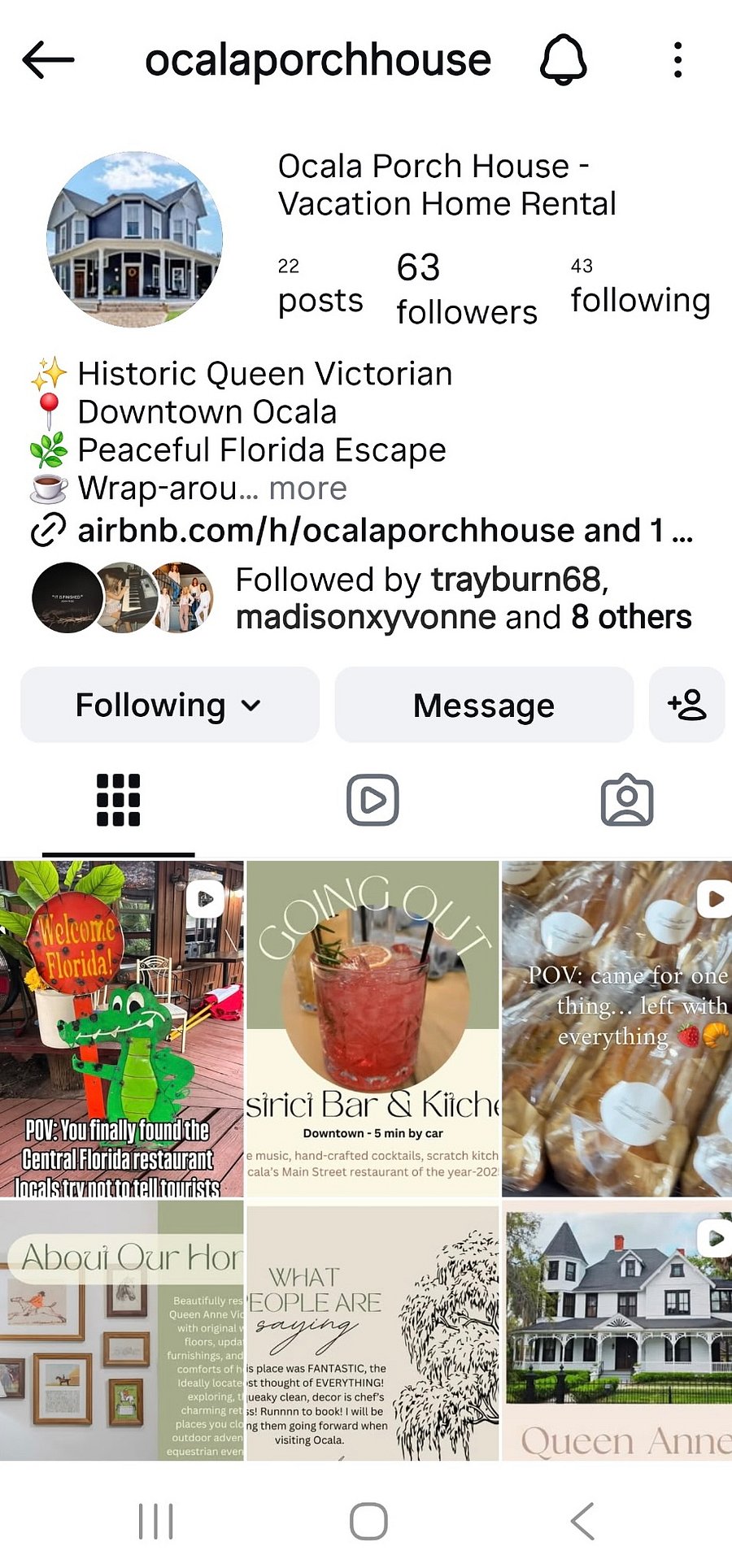The width and height of the screenshot is (732, 1568).
Task: Open the Following dropdown button
Action: (x=169, y=705)
